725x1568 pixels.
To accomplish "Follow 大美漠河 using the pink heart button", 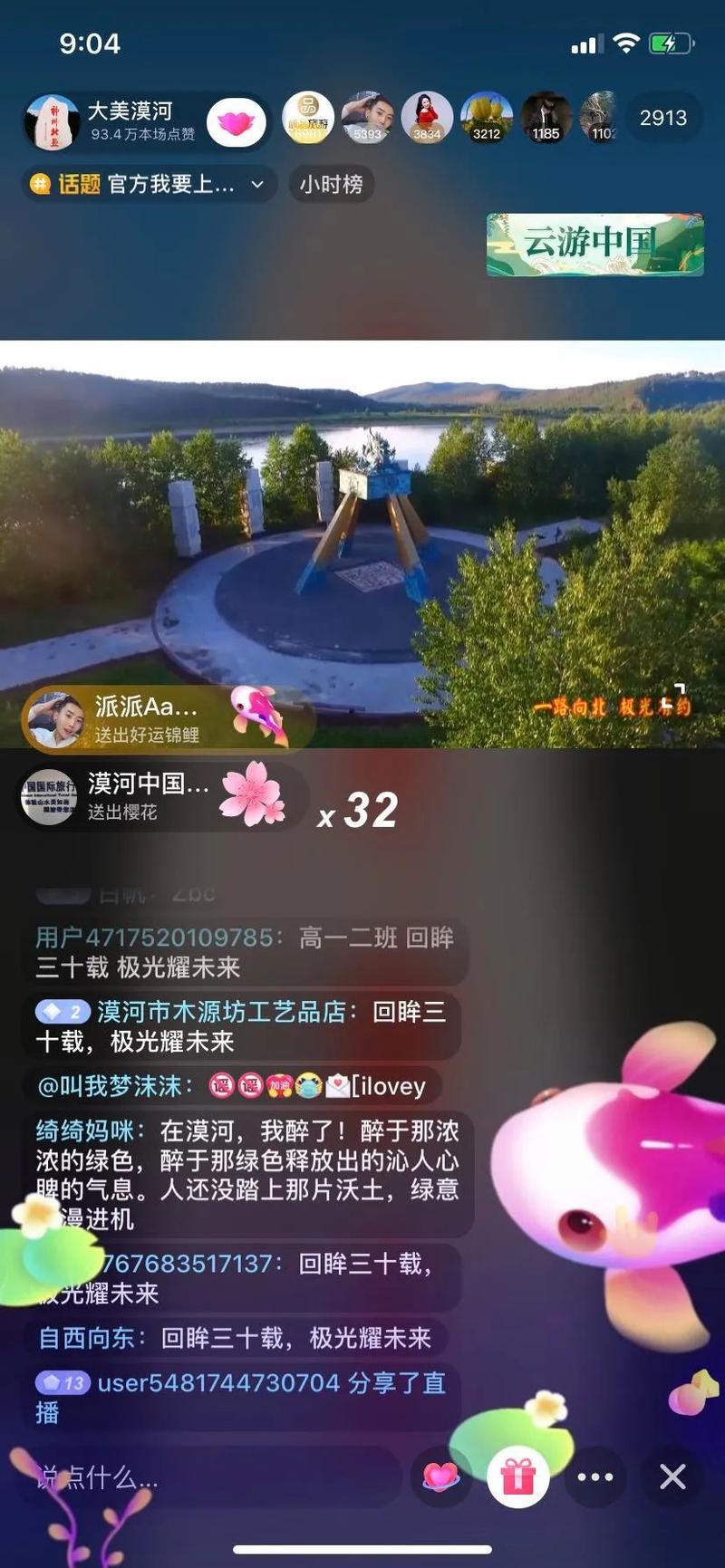I will (237, 120).
